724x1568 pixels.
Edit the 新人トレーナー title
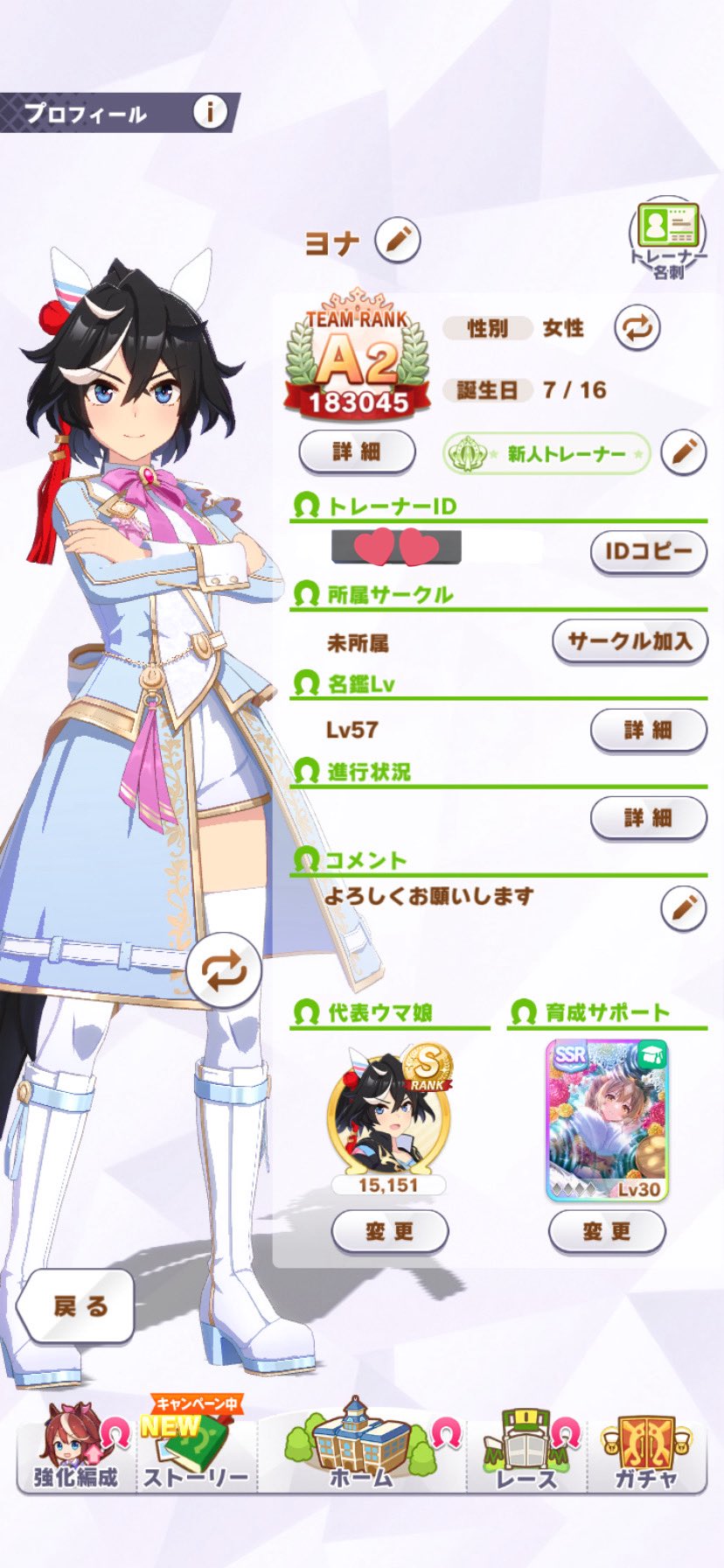684,452
